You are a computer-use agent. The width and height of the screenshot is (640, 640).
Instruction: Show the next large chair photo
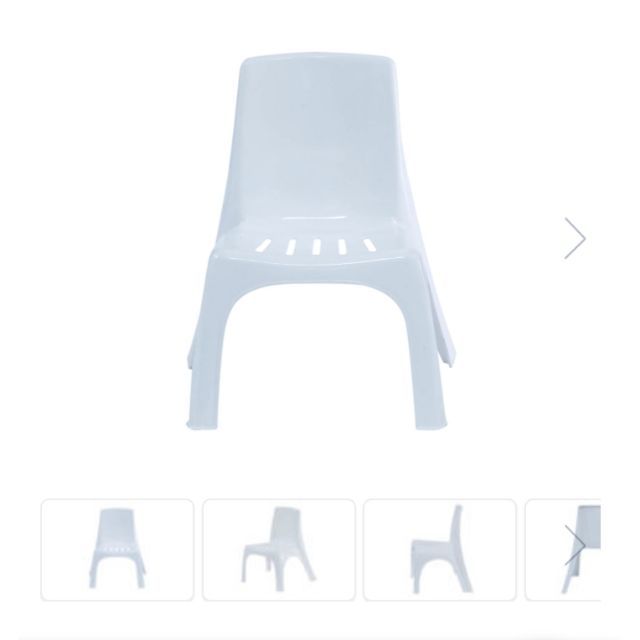click(574, 238)
